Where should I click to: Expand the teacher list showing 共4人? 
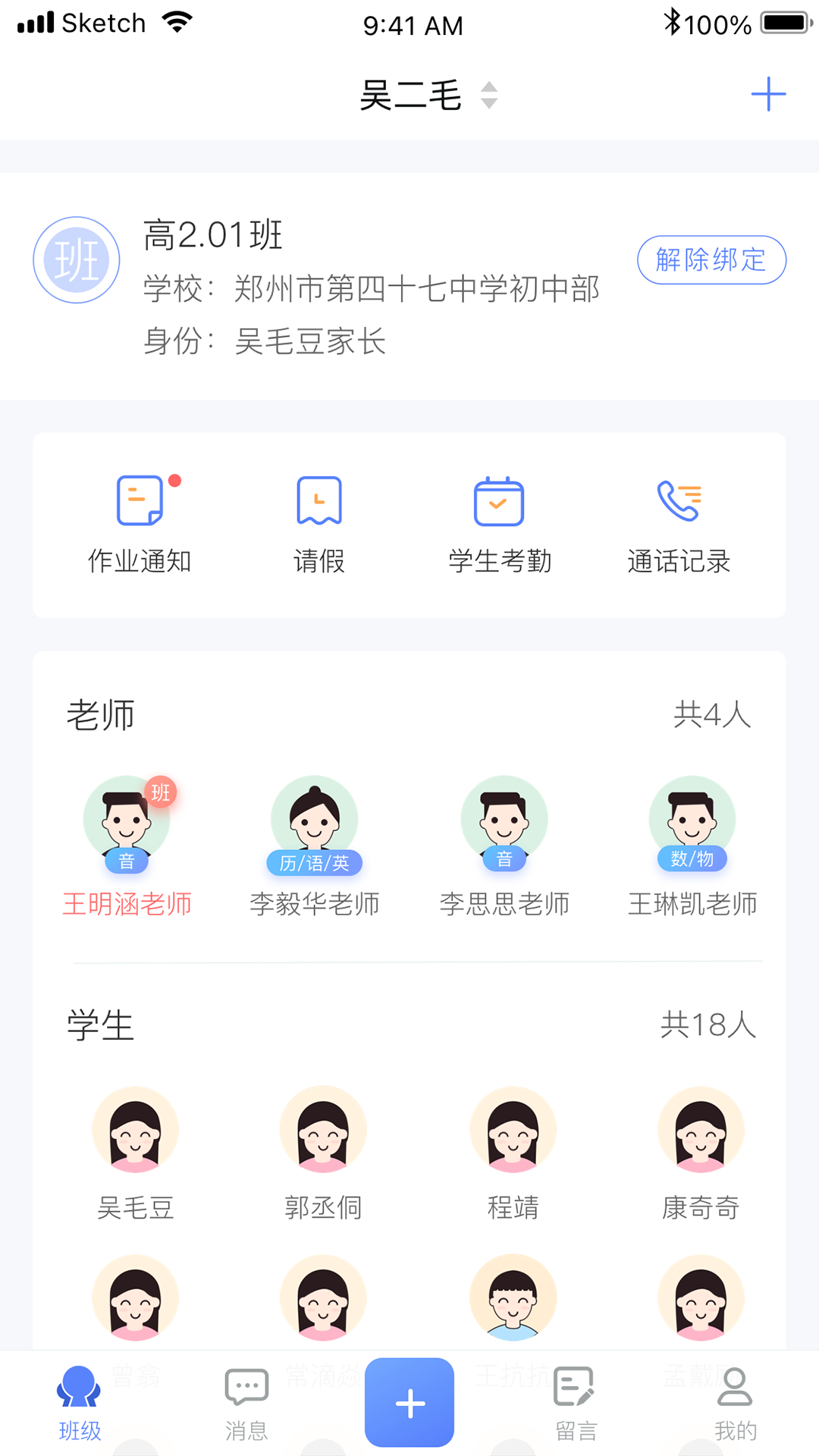[711, 716]
